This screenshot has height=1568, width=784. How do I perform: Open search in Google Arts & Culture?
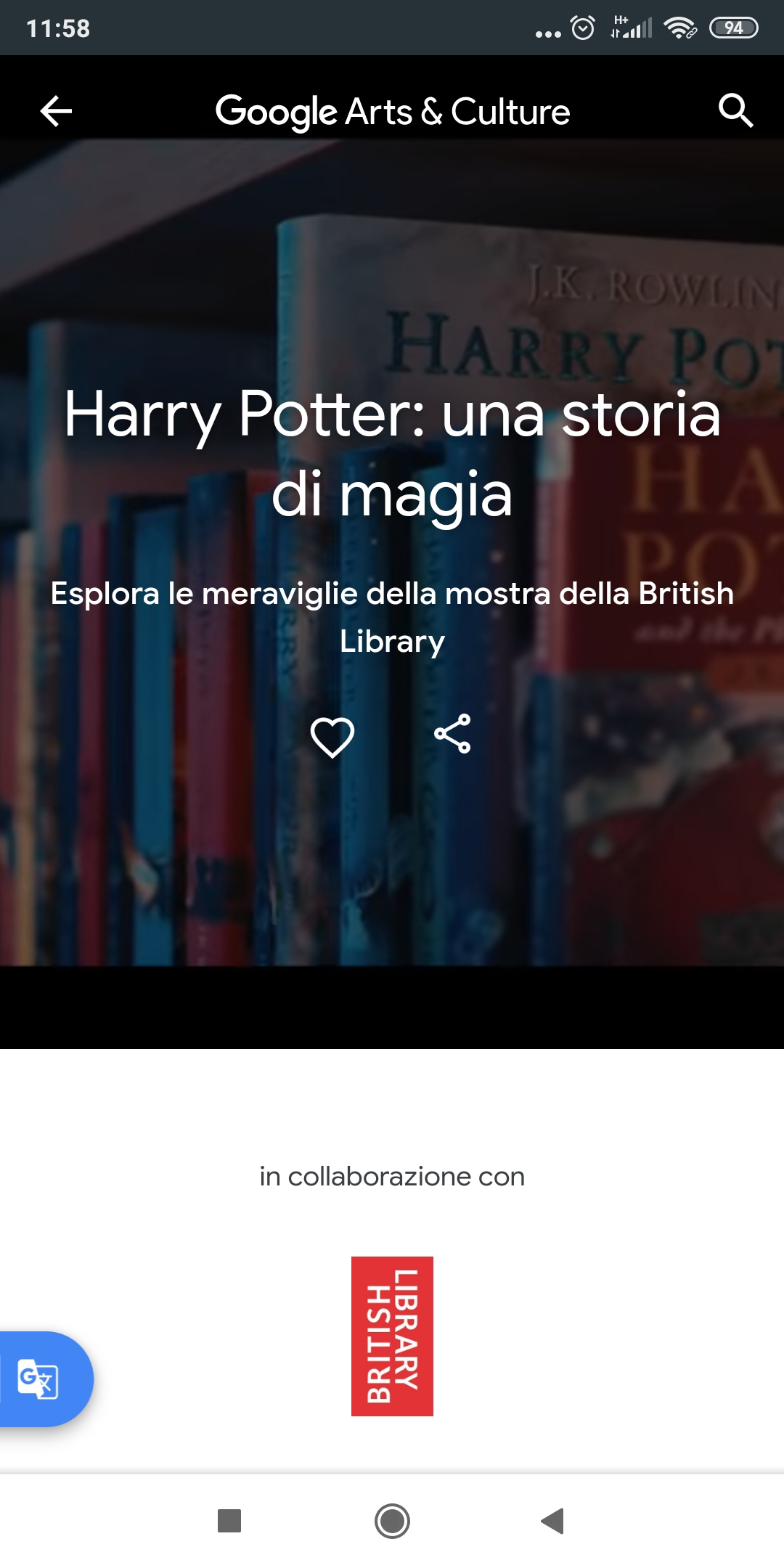735,111
